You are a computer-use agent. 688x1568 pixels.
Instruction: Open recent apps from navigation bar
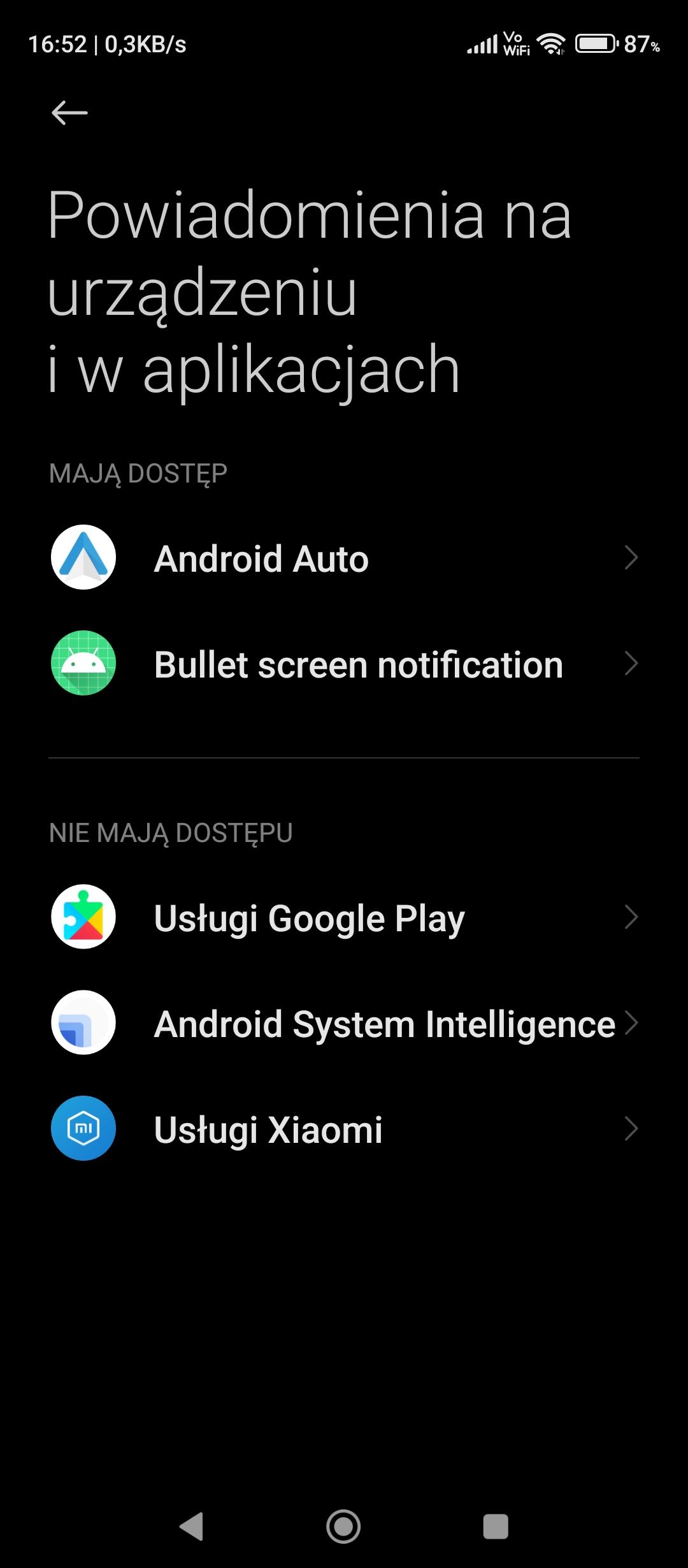pos(496,1527)
